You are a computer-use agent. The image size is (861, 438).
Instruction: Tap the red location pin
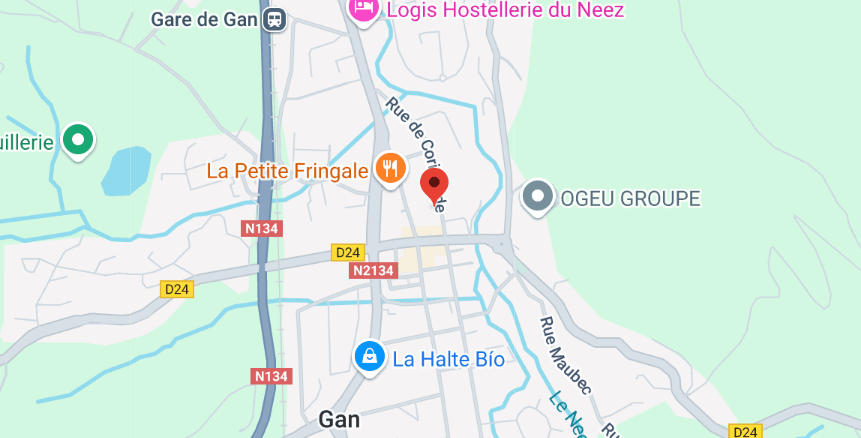[x=434, y=185]
